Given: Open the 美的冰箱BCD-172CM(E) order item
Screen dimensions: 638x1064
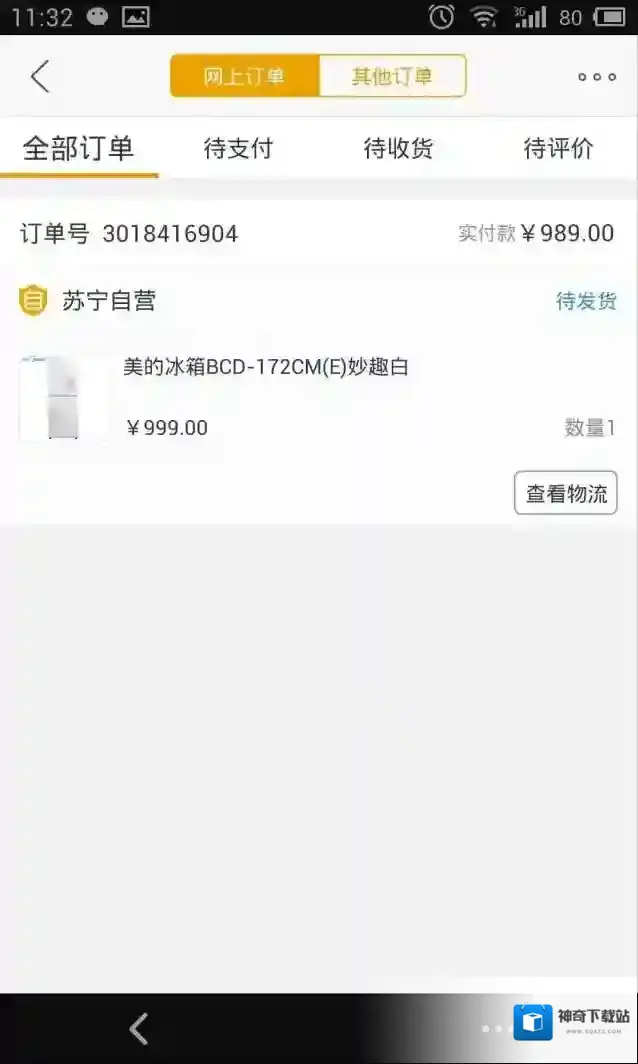Looking at the screenshot, I should [266, 367].
